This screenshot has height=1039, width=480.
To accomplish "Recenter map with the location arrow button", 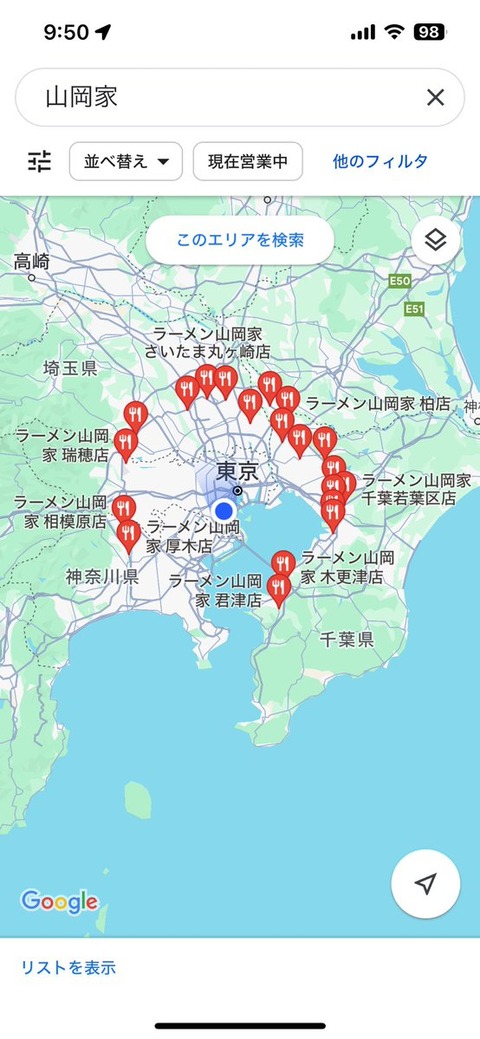I will coord(426,883).
